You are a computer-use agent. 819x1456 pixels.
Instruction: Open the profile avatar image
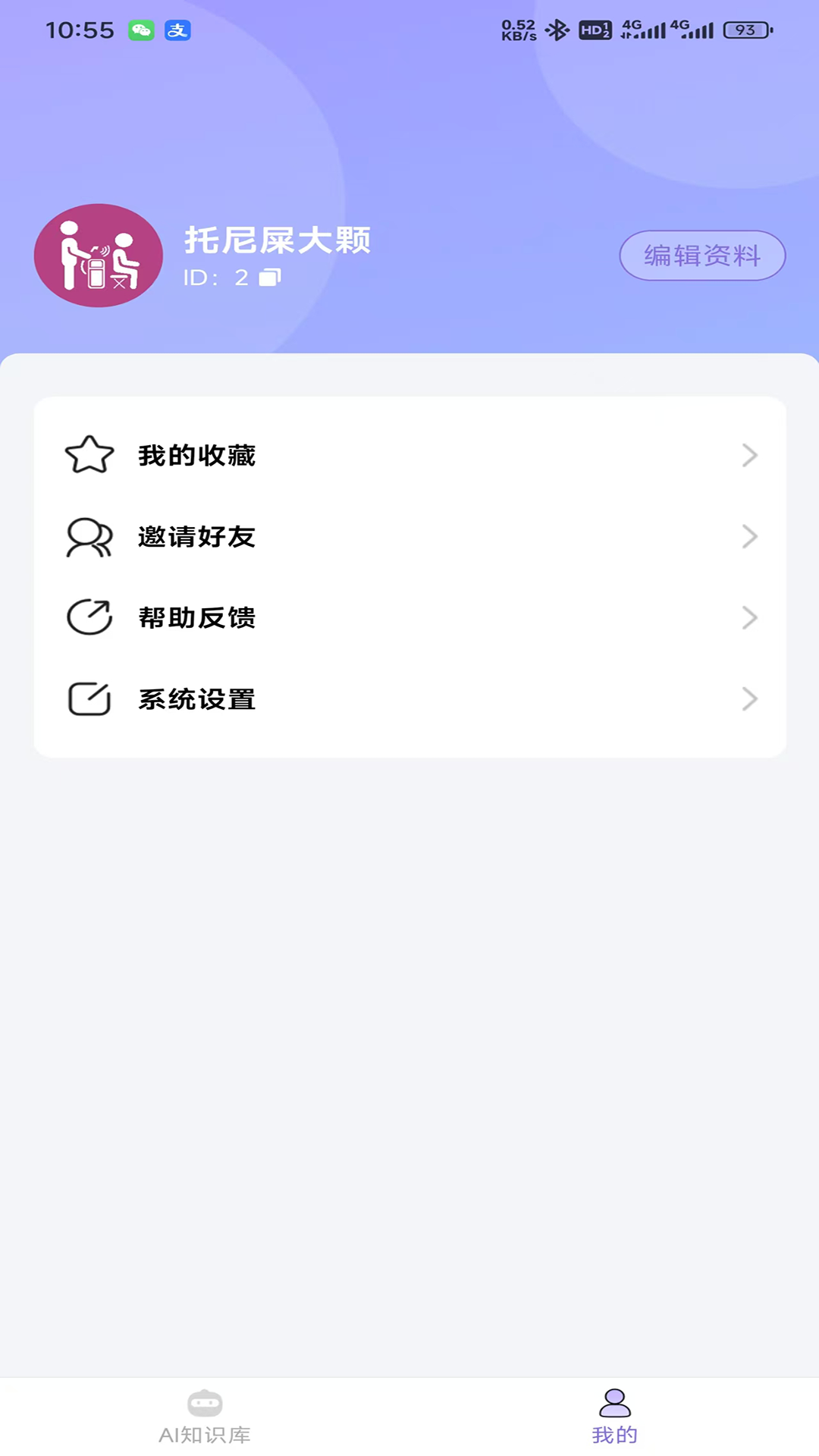[x=97, y=256]
